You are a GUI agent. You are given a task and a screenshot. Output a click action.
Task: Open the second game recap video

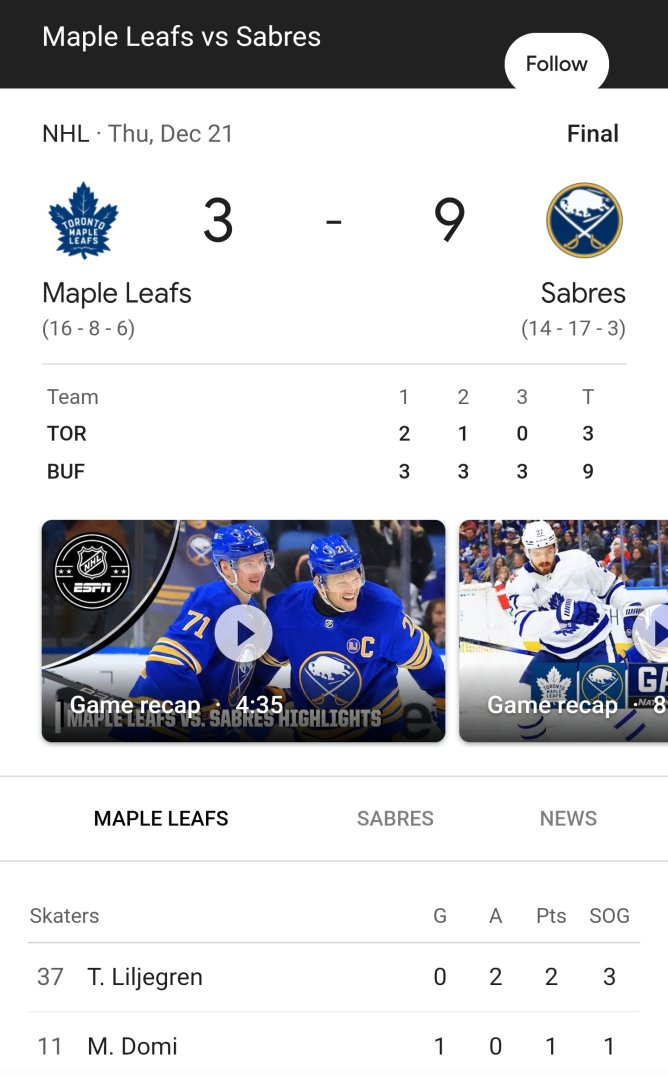[563, 631]
